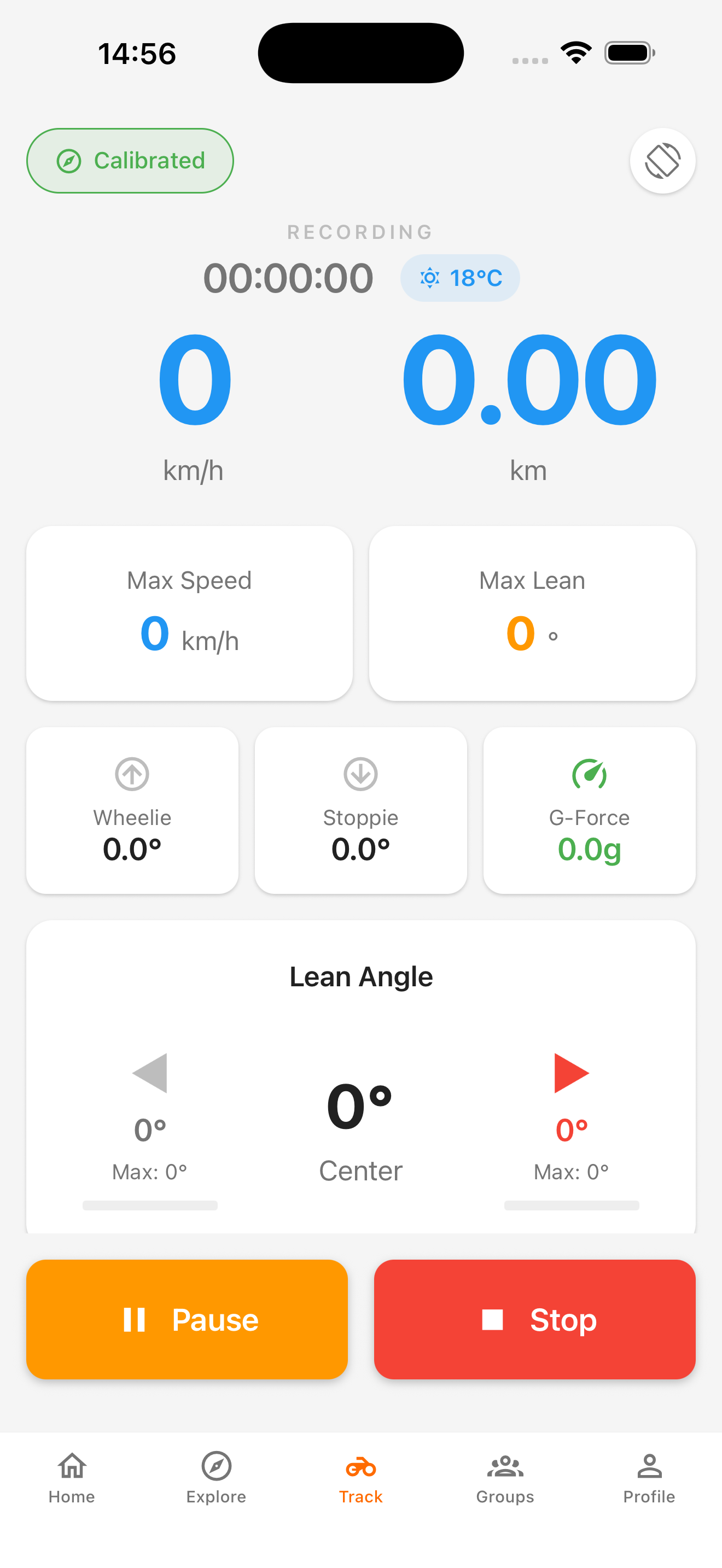
Task: Tap the screen rotation icon
Action: (x=662, y=161)
